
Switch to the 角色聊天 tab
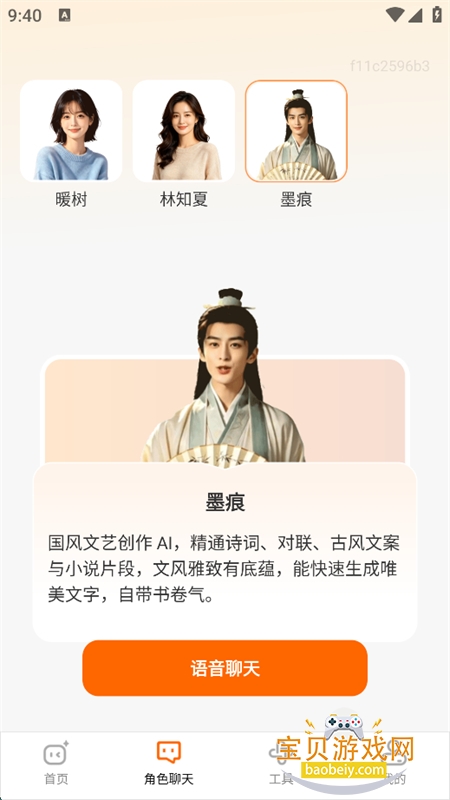pyautogui.click(x=169, y=763)
